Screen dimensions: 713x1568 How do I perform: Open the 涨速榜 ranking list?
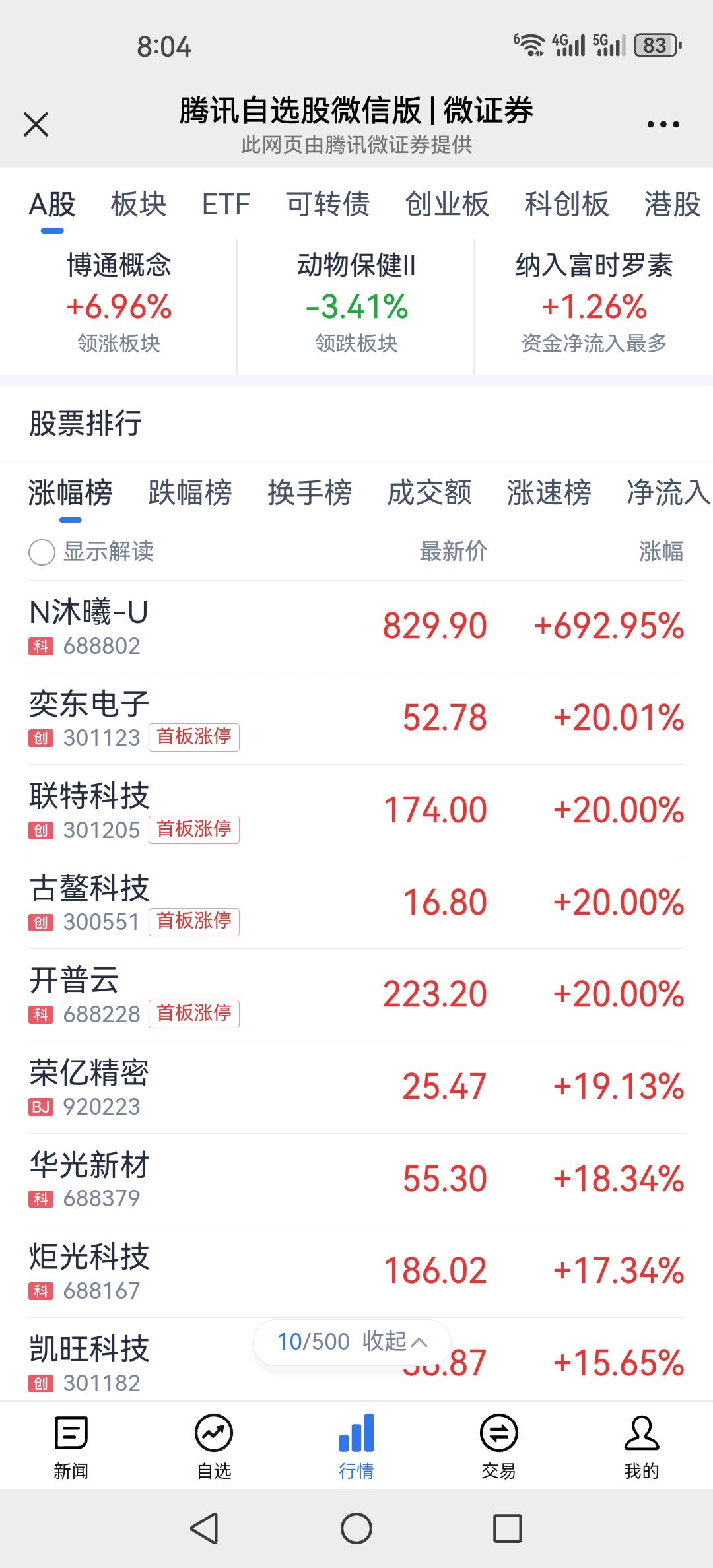[549, 494]
